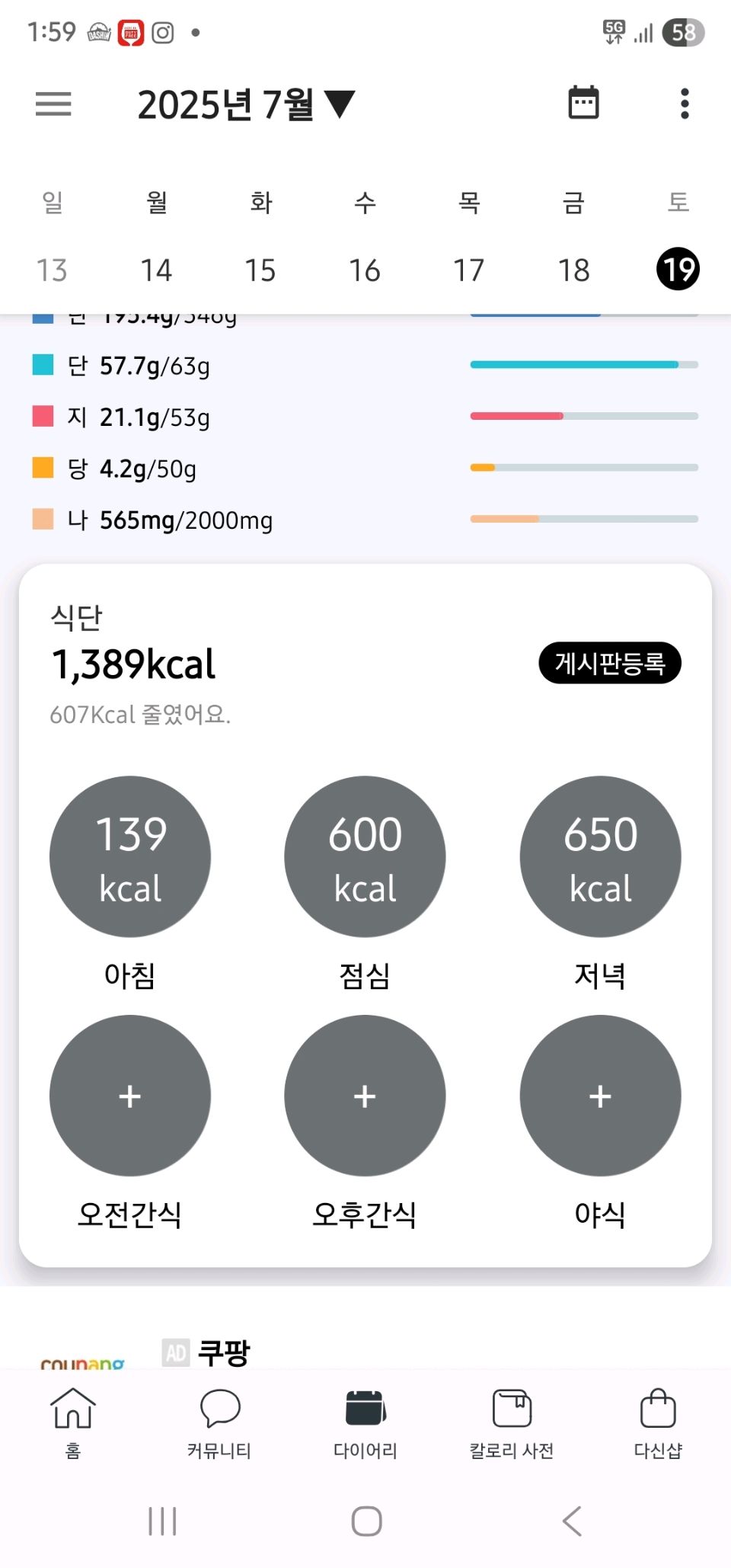
Task: Switch to the 다신샵 tab
Action: pyautogui.click(x=658, y=1421)
